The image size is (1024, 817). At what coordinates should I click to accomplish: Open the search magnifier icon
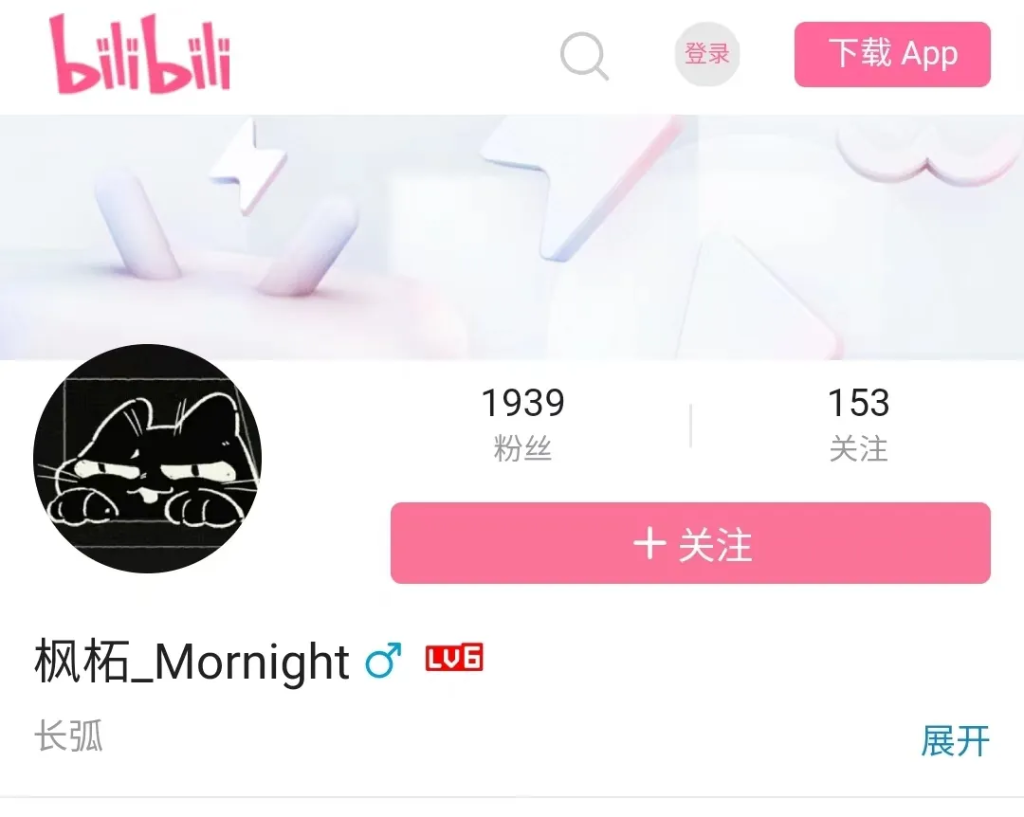[584, 55]
